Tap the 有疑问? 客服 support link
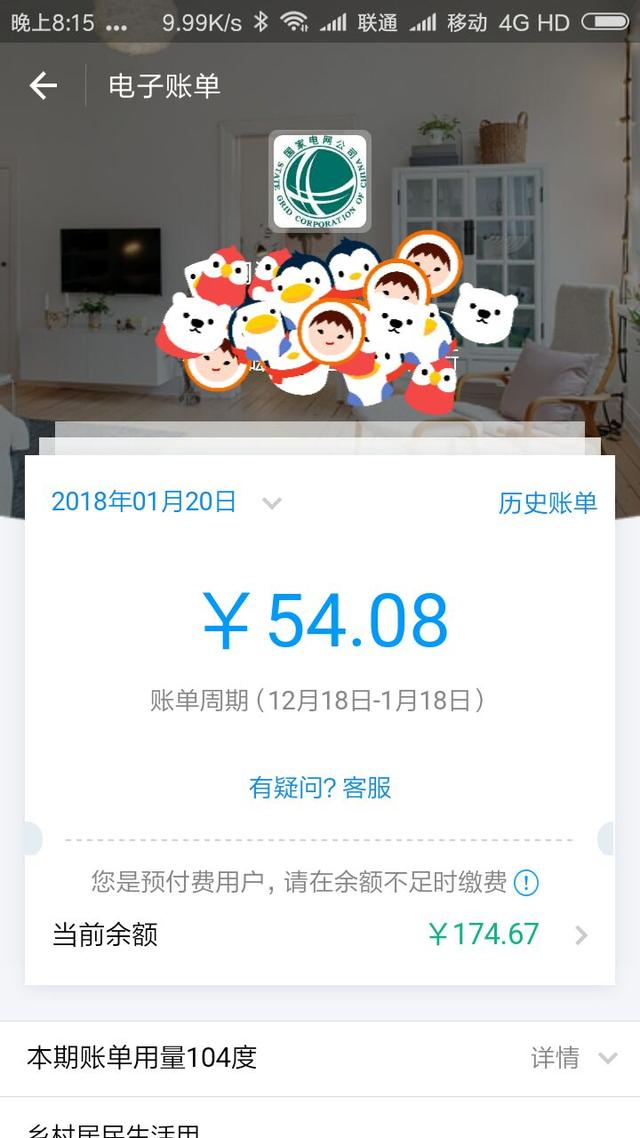This screenshot has width=640, height=1138. pos(320,787)
